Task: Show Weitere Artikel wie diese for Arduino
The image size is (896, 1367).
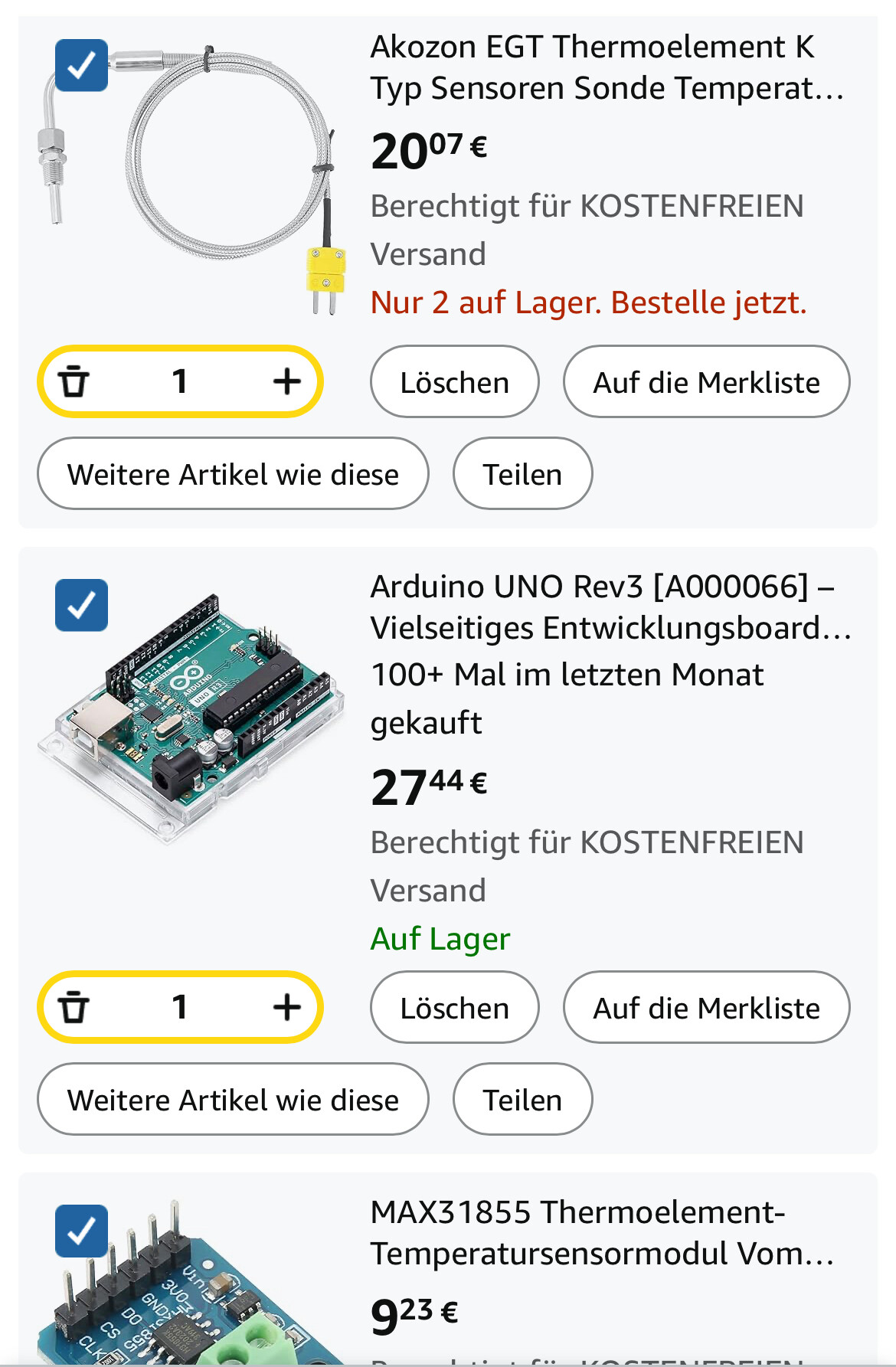Action: [233, 1100]
